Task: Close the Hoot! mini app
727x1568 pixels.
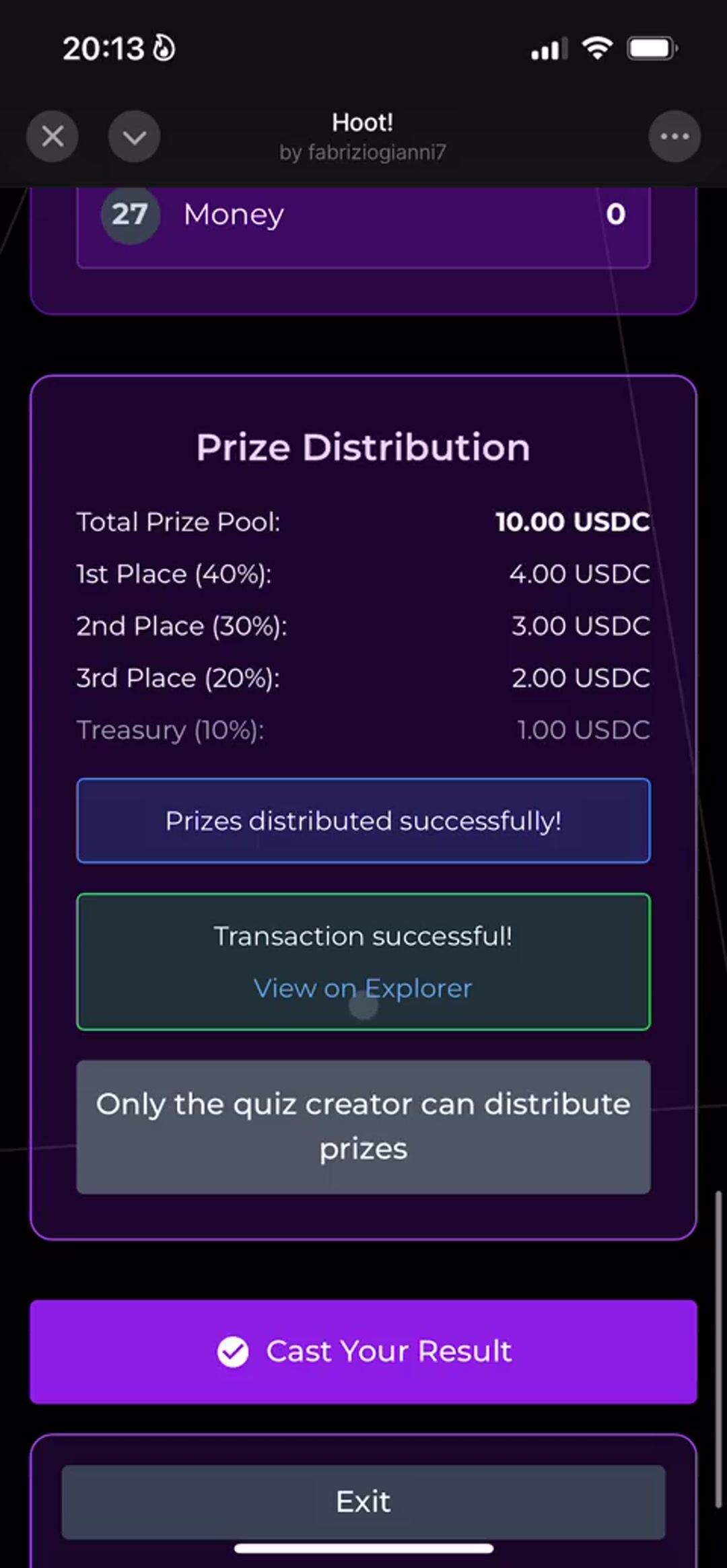Action: (53, 137)
